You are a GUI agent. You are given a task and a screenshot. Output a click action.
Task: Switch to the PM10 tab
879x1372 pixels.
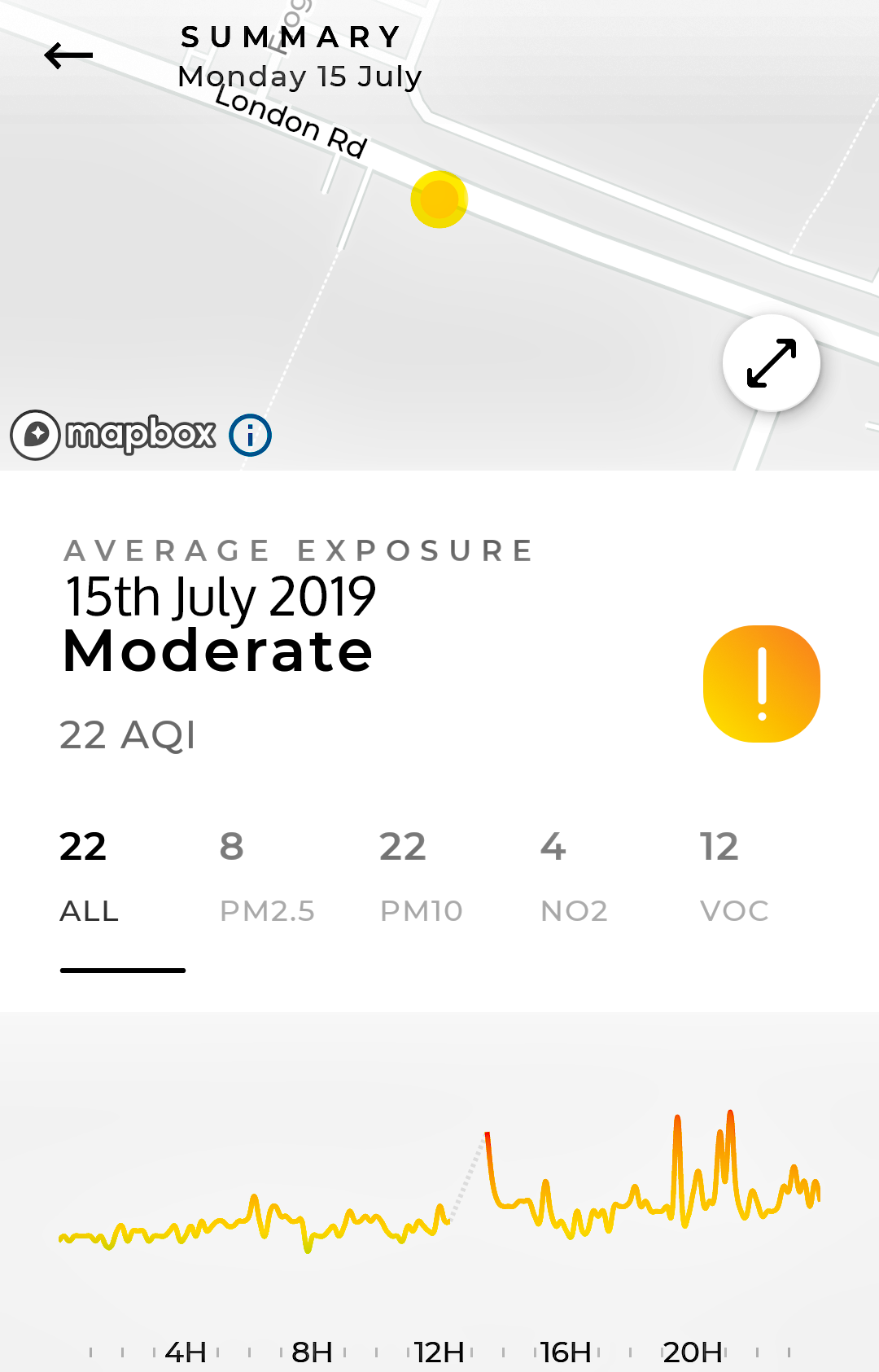click(421, 878)
